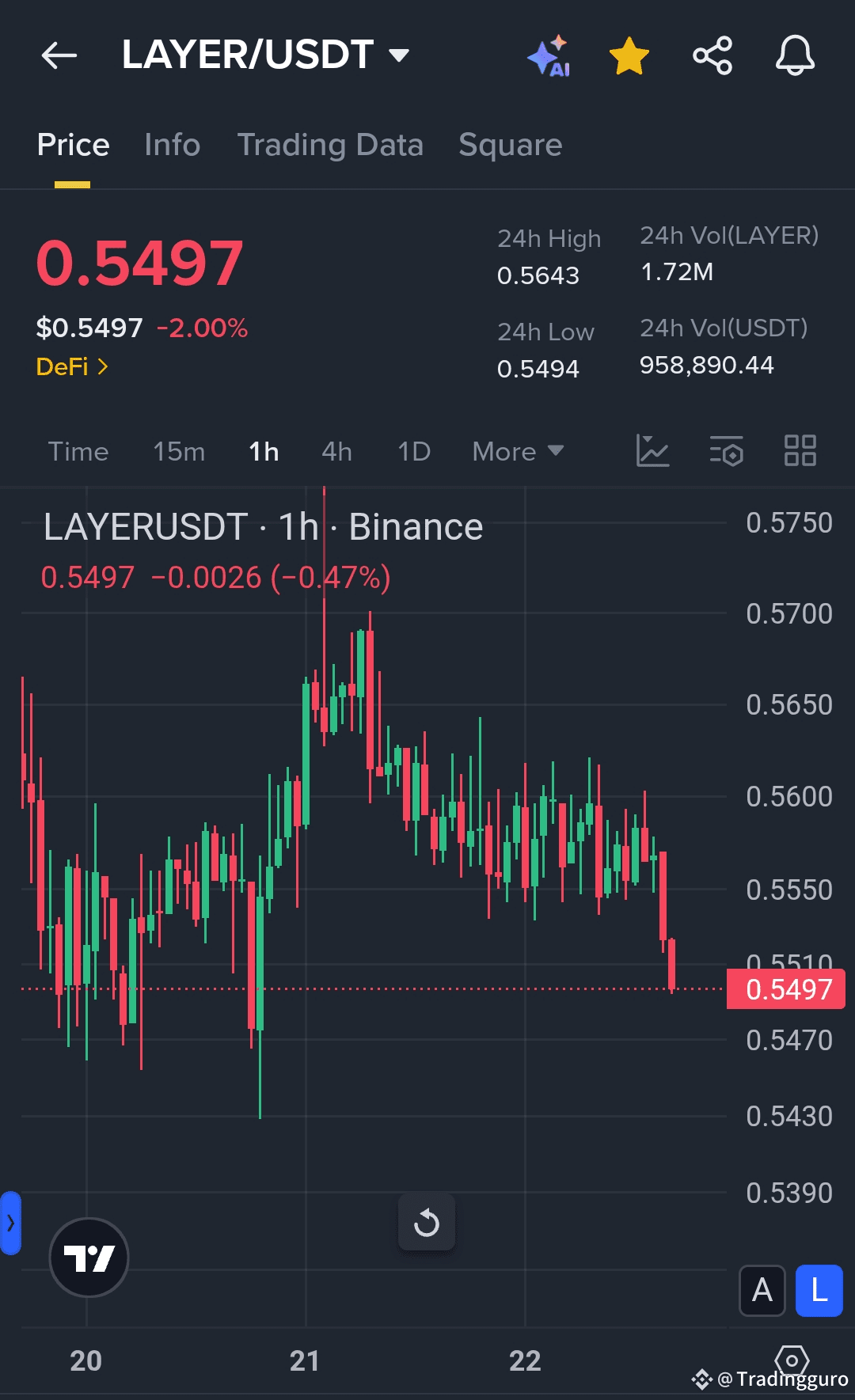The width and height of the screenshot is (855, 1400).
Task: Open the DeFi category link
Action: pos(72,366)
